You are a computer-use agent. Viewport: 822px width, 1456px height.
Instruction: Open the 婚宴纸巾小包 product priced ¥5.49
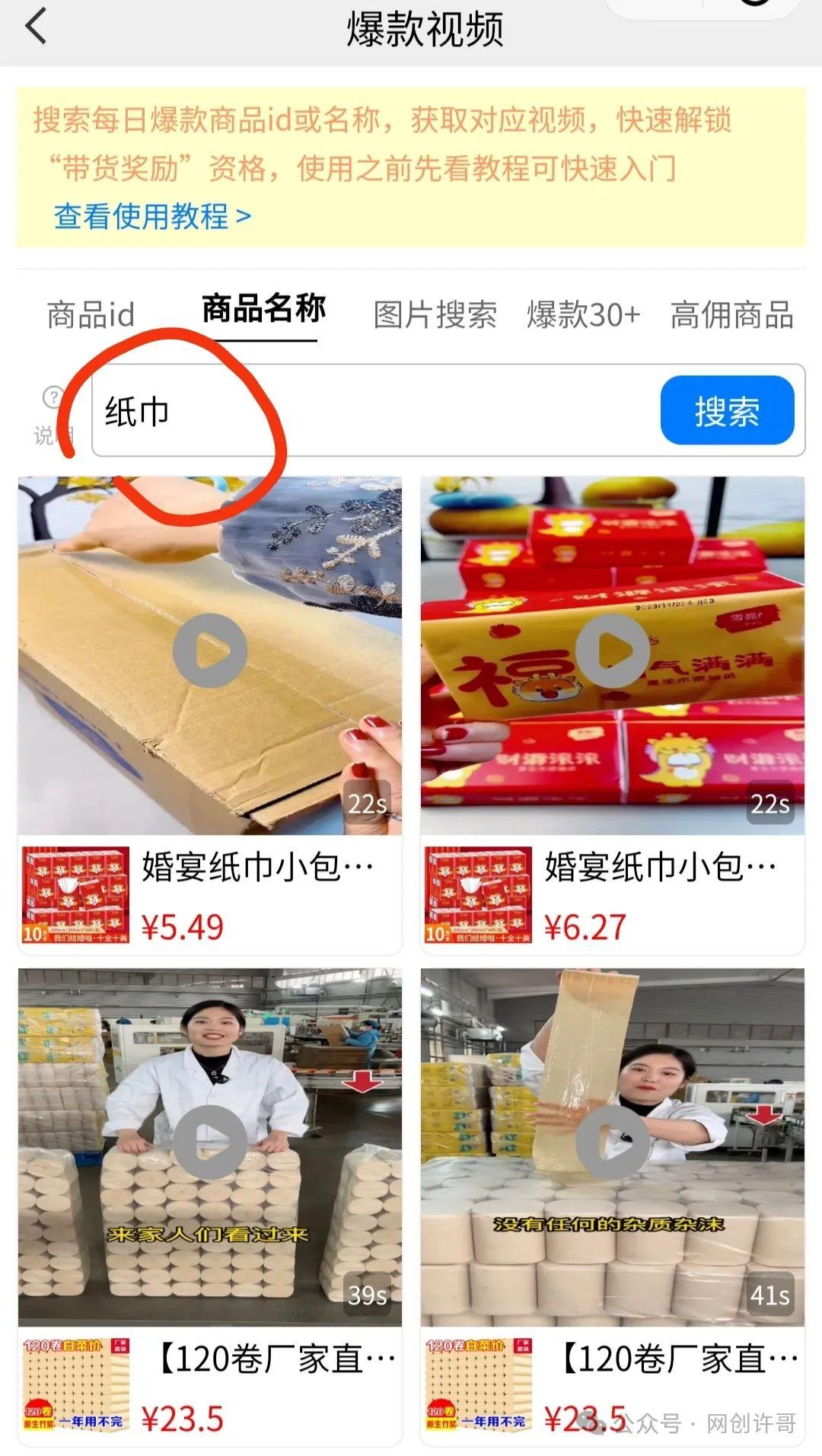coord(210,895)
